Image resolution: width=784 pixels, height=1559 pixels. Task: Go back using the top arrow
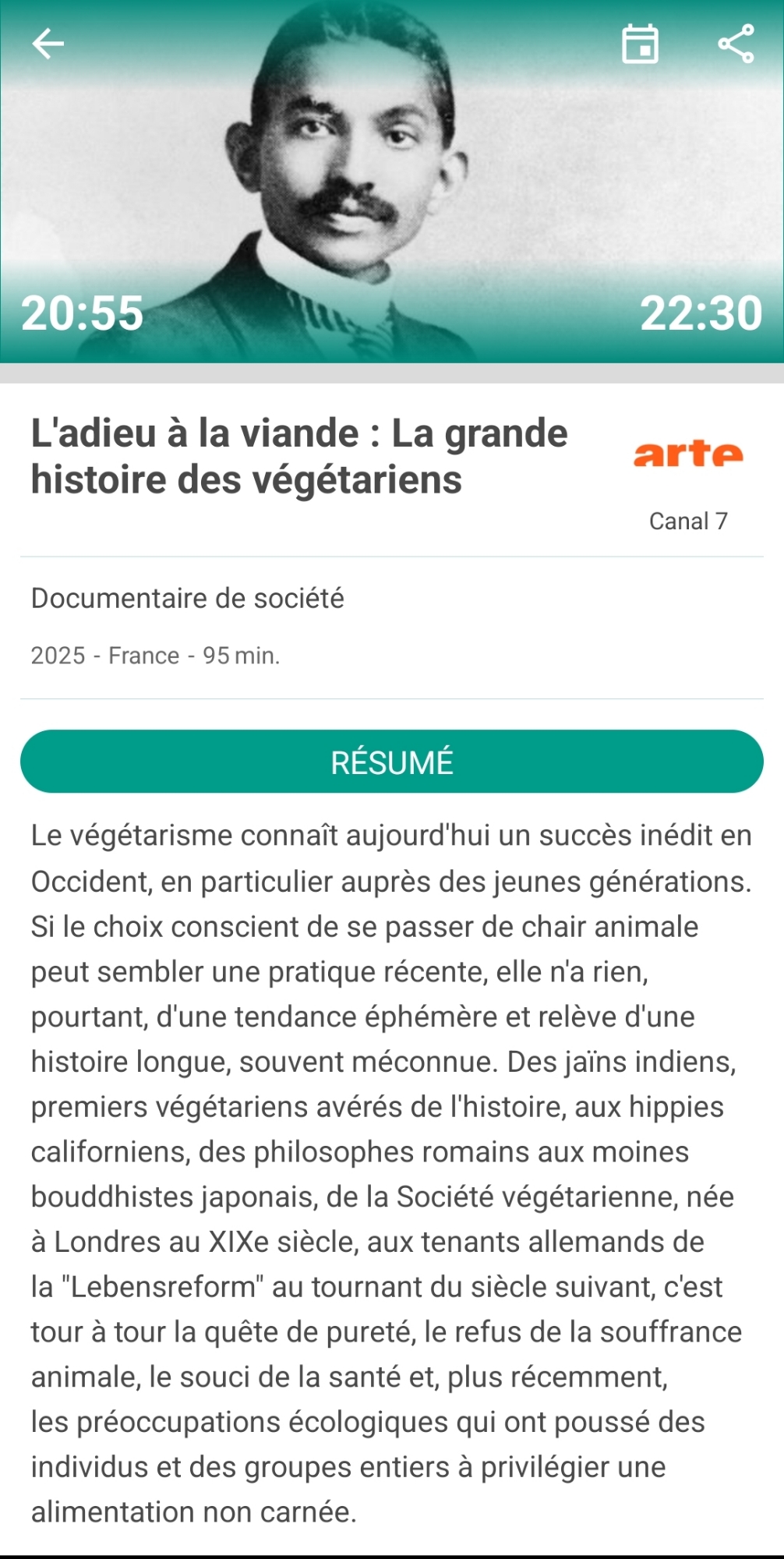pos(48,44)
